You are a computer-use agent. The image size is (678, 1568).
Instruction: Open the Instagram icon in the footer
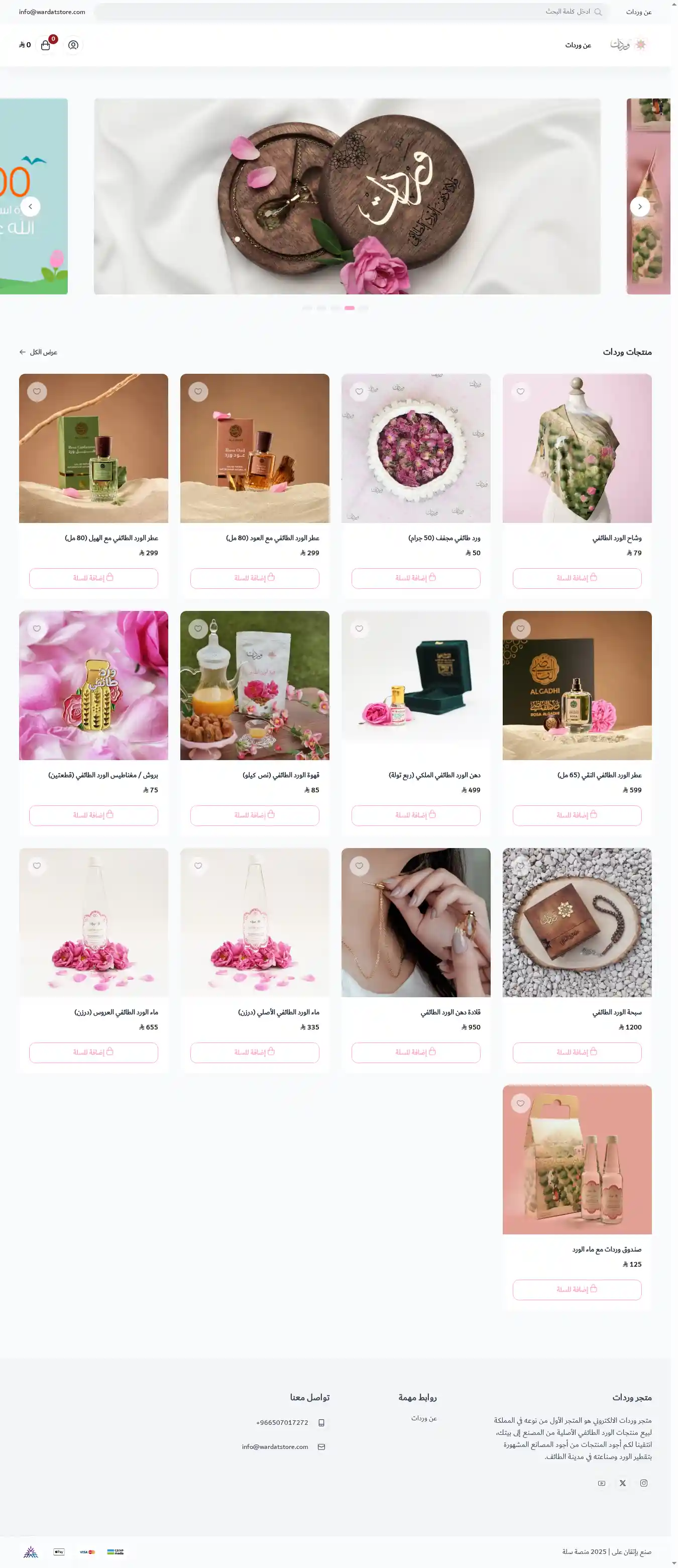643,1483
